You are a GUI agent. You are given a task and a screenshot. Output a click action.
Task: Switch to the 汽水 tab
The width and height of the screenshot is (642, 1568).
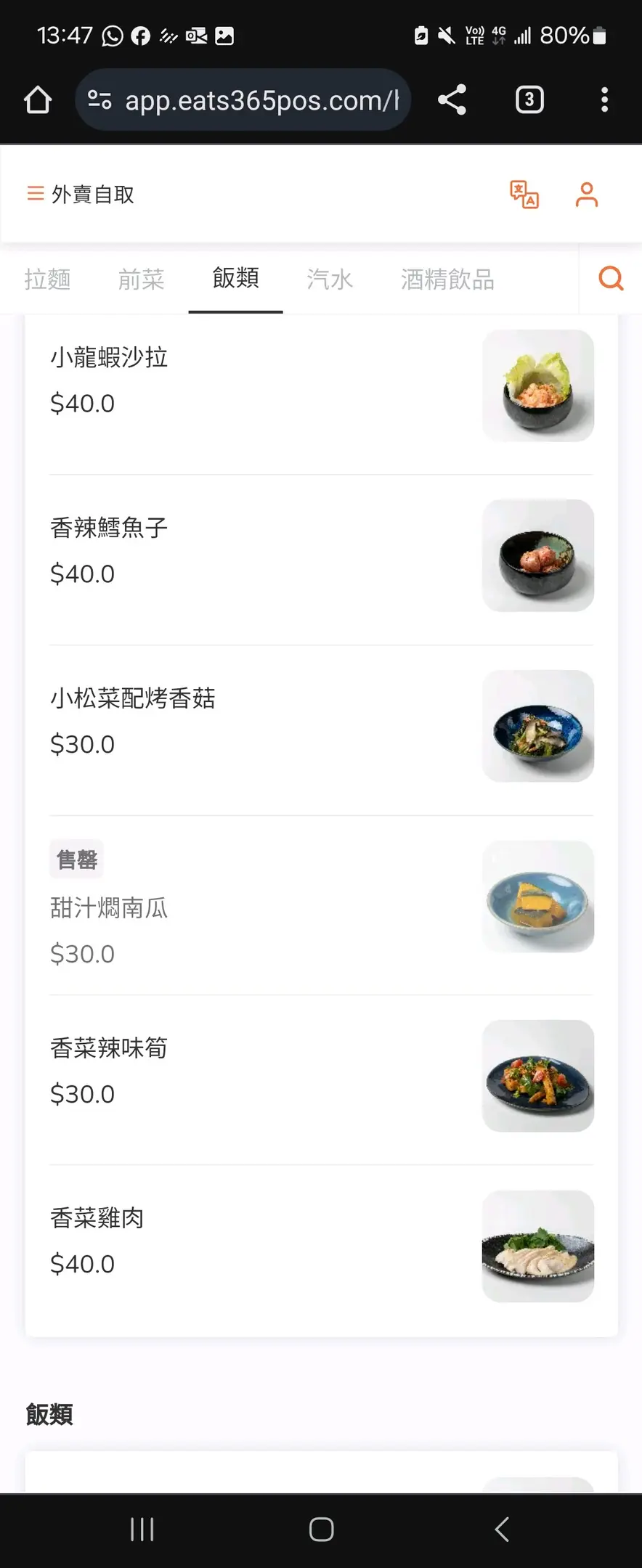329,279
